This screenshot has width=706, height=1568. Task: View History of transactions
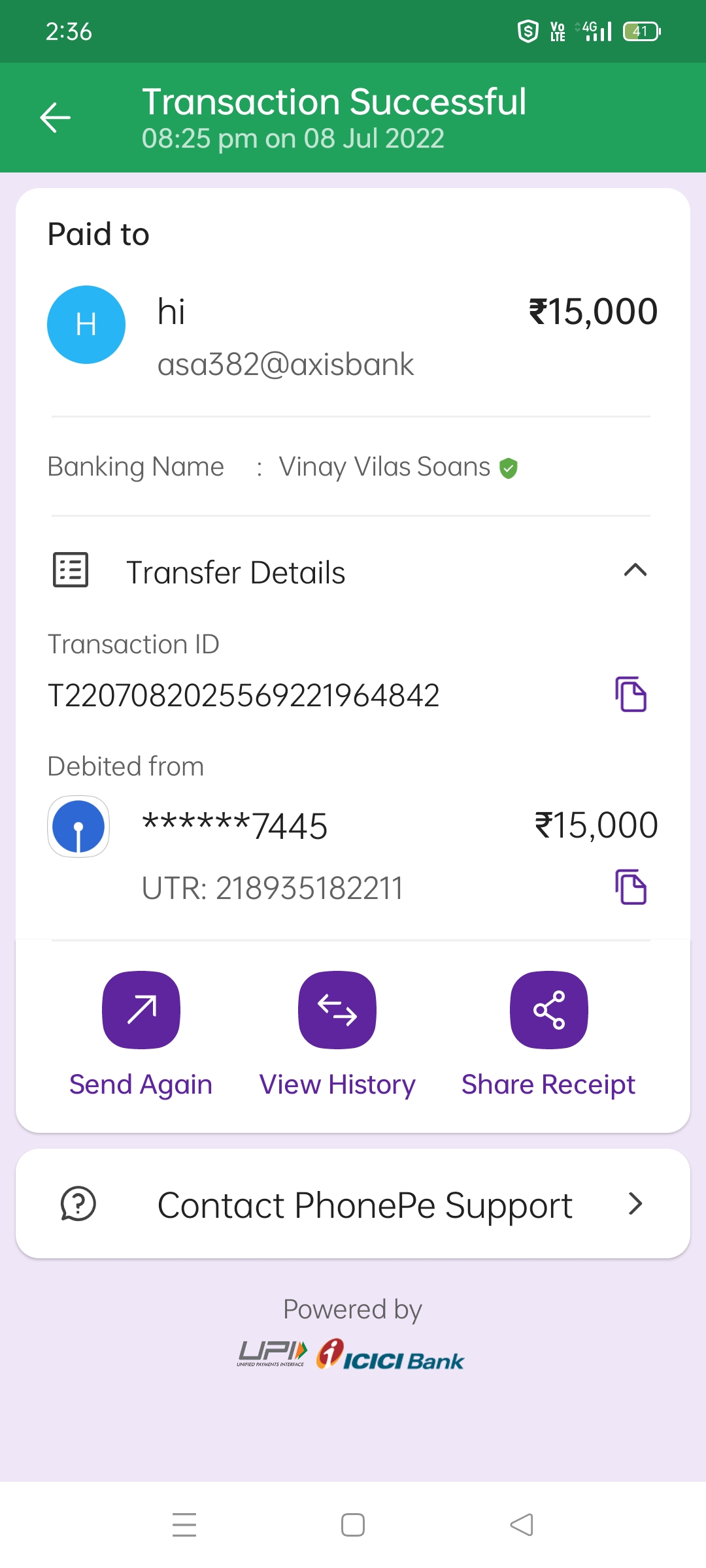tap(337, 1010)
